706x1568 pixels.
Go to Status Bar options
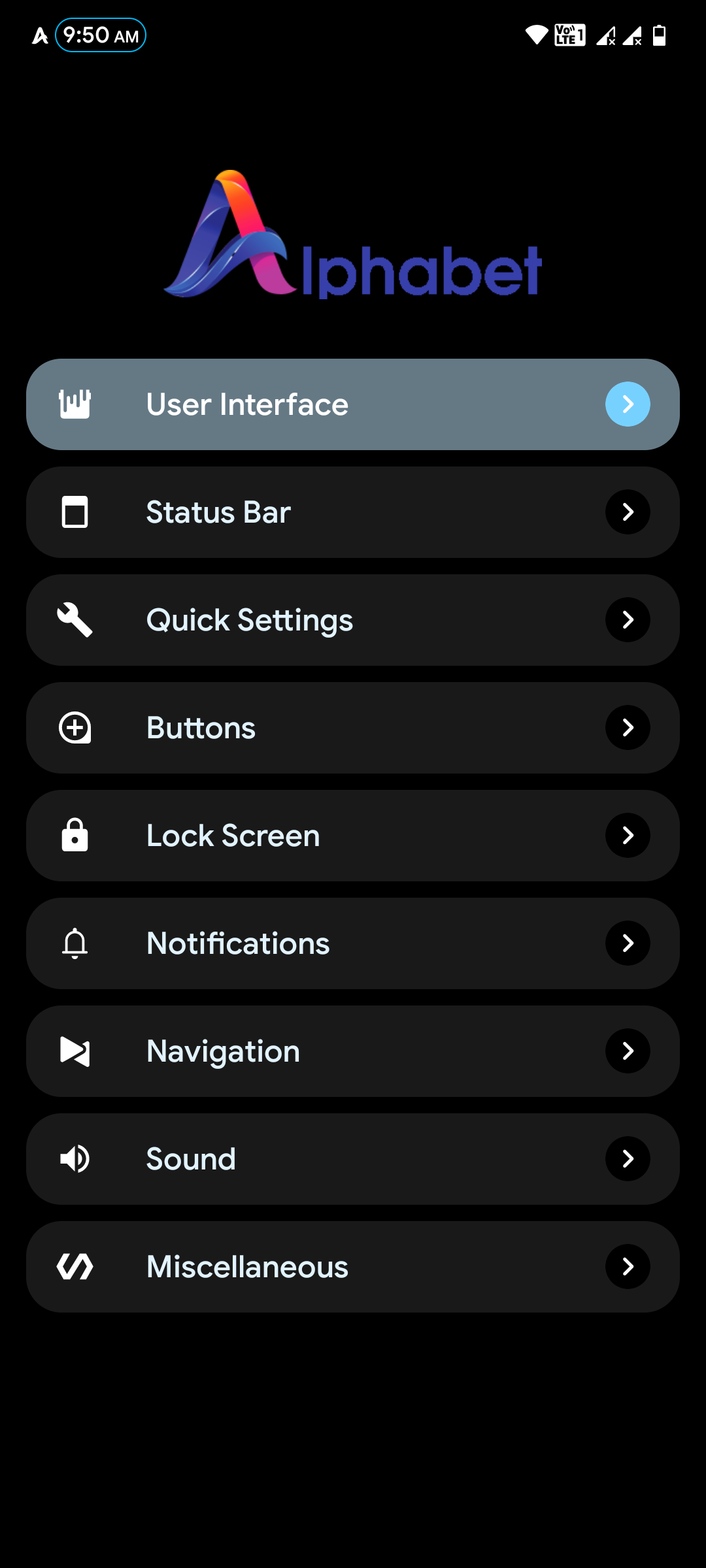[353, 512]
